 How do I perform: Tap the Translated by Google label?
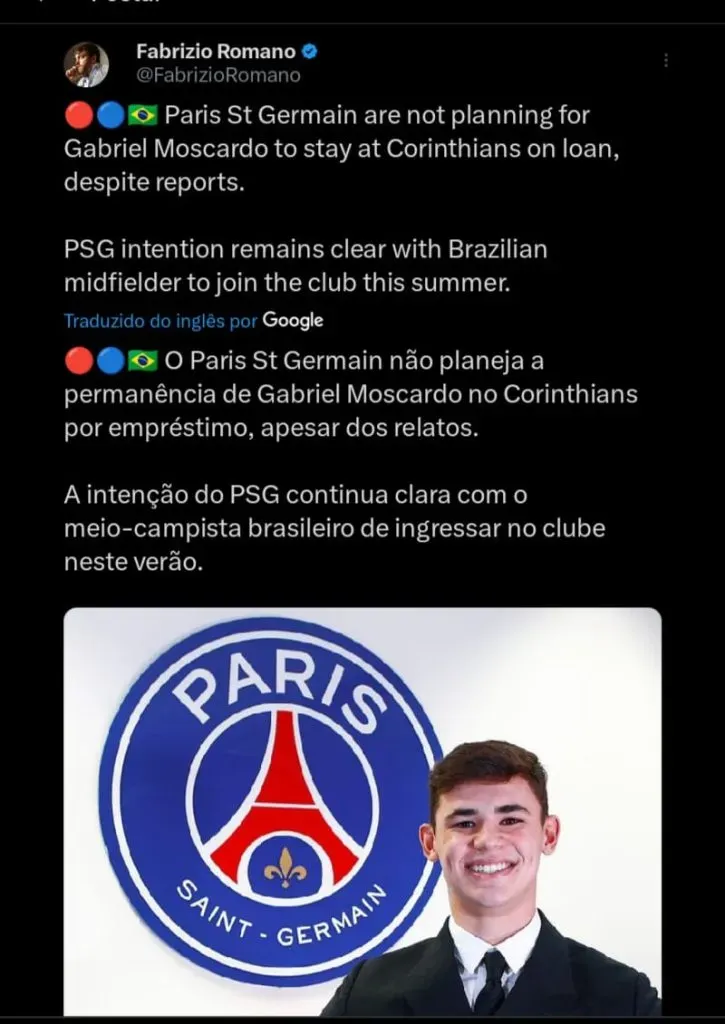pos(193,321)
